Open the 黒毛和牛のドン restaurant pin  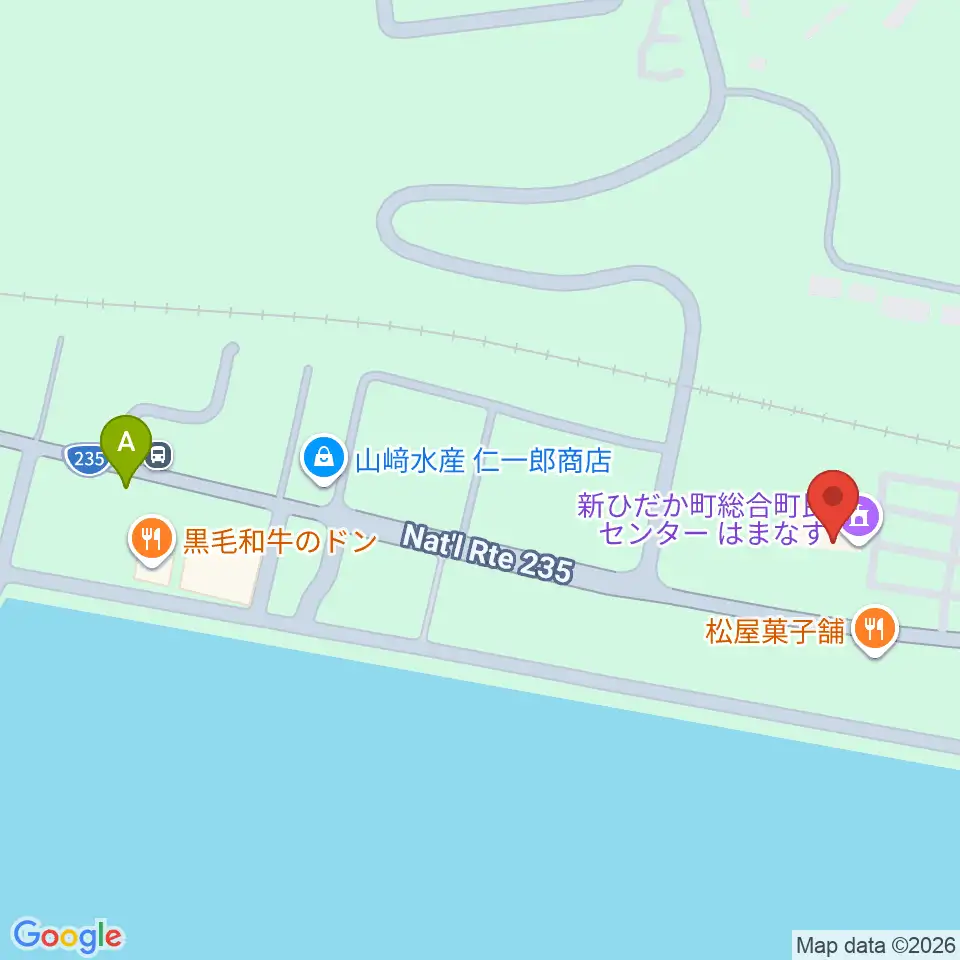tap(152, 540)
